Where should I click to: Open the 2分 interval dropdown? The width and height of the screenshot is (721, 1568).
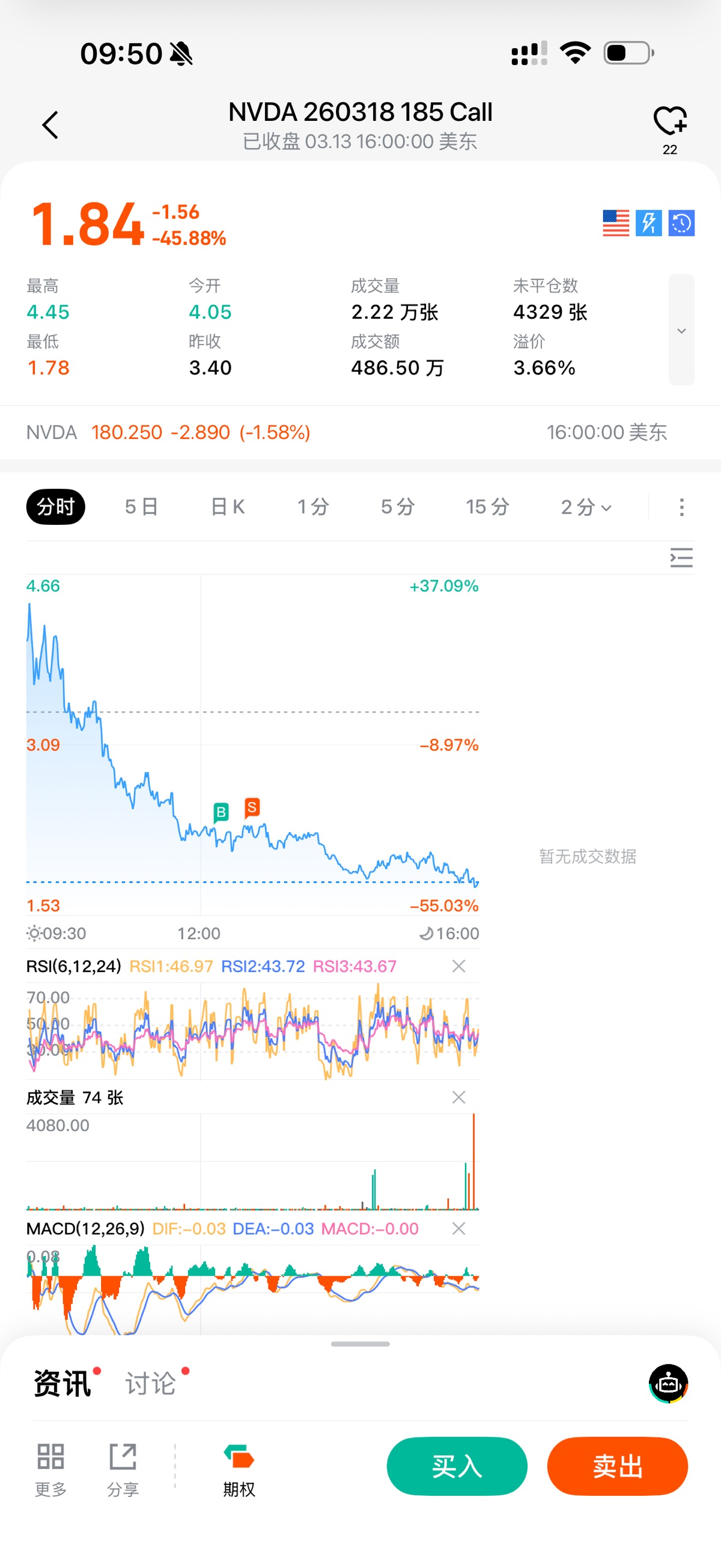pyautogui.click(x=585, y=506)
